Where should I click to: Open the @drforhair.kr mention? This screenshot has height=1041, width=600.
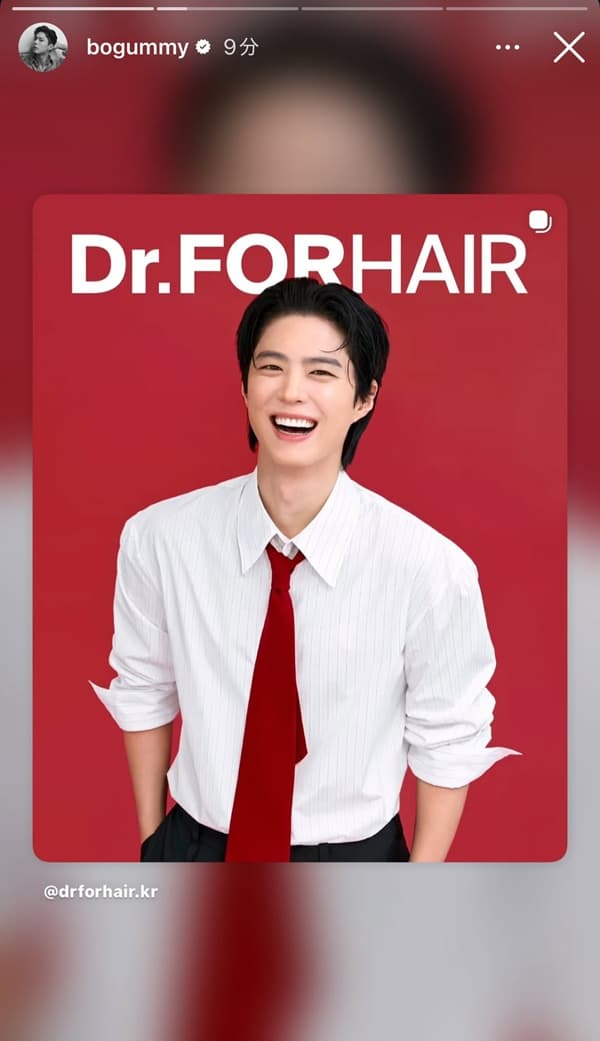point(100,891)
